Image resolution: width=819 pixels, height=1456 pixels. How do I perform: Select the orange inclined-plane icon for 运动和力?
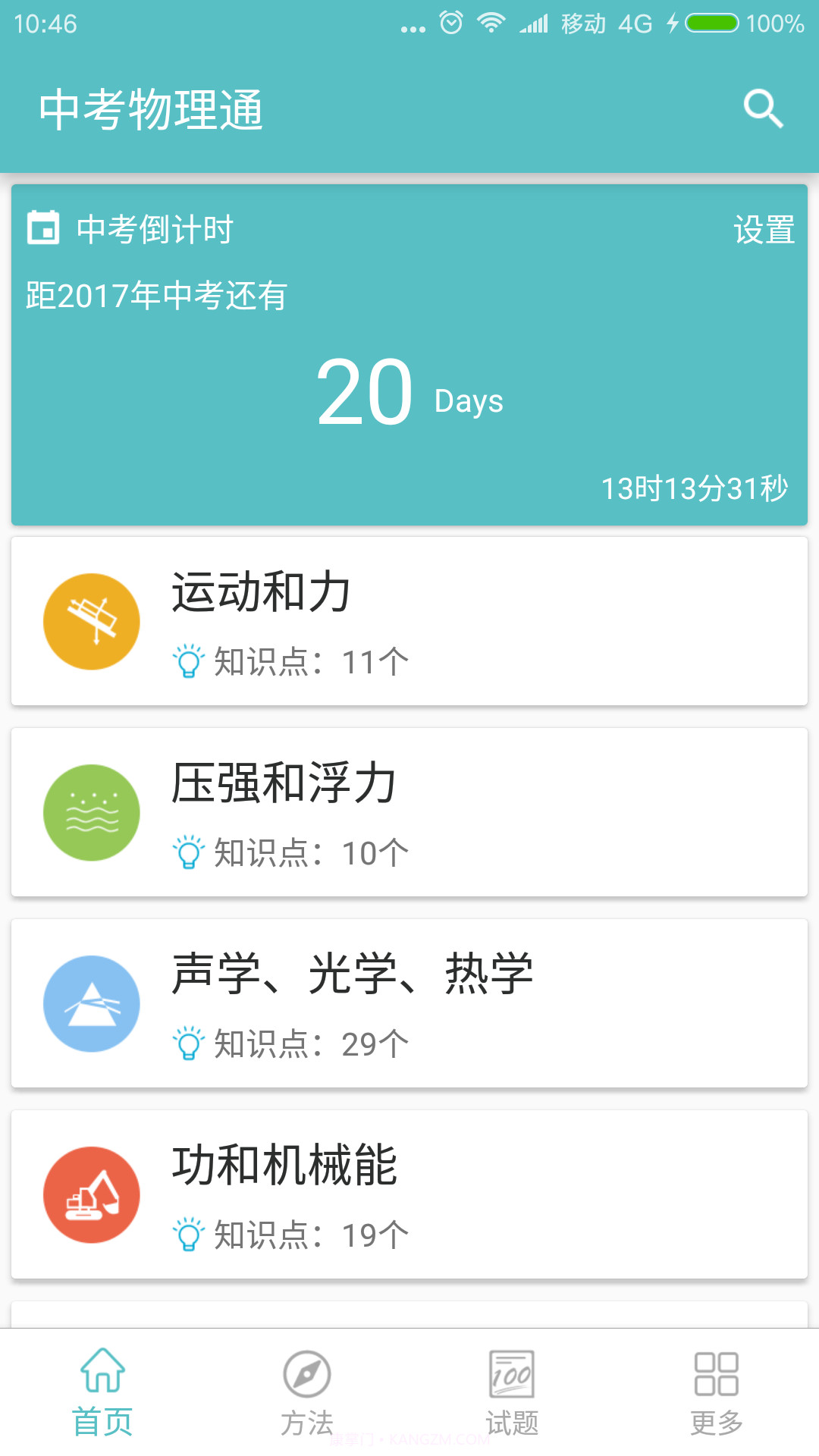(91, 620)
